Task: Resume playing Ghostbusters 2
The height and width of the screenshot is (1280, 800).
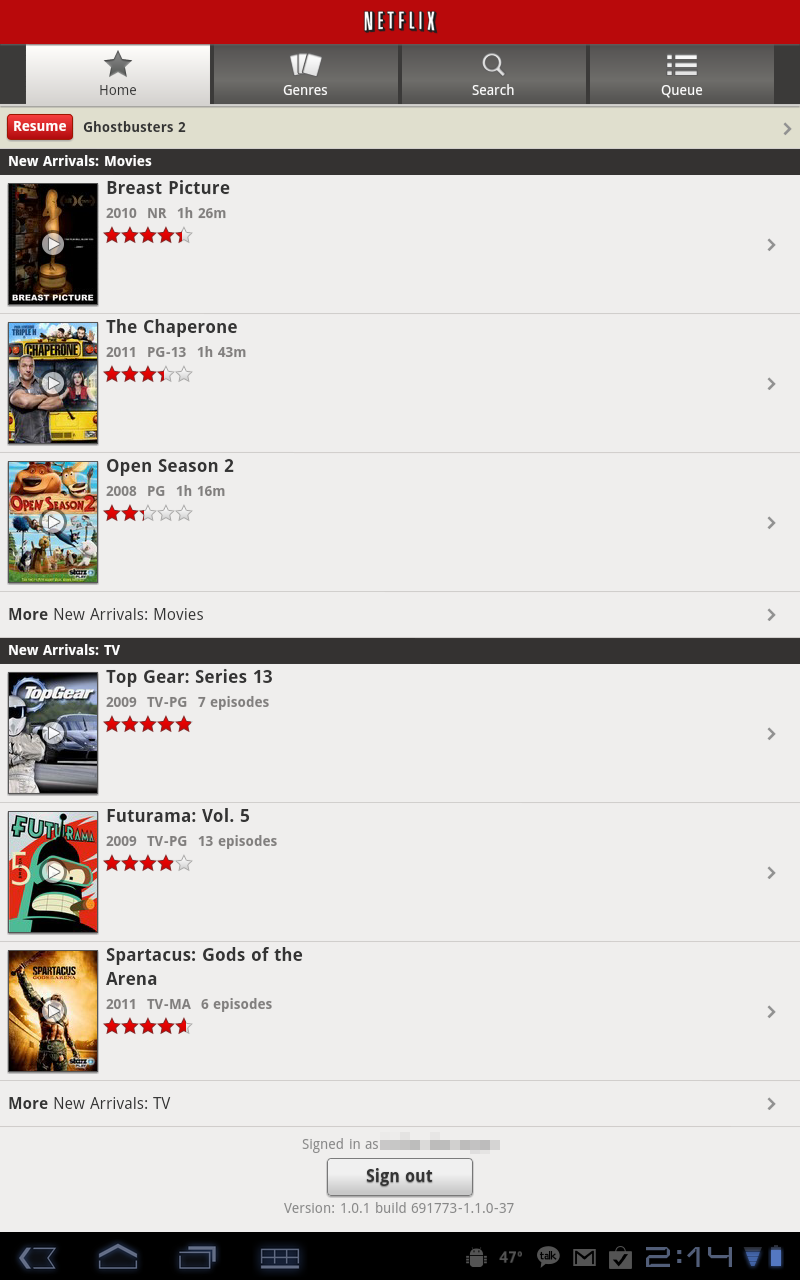Action: pos(40,127)
